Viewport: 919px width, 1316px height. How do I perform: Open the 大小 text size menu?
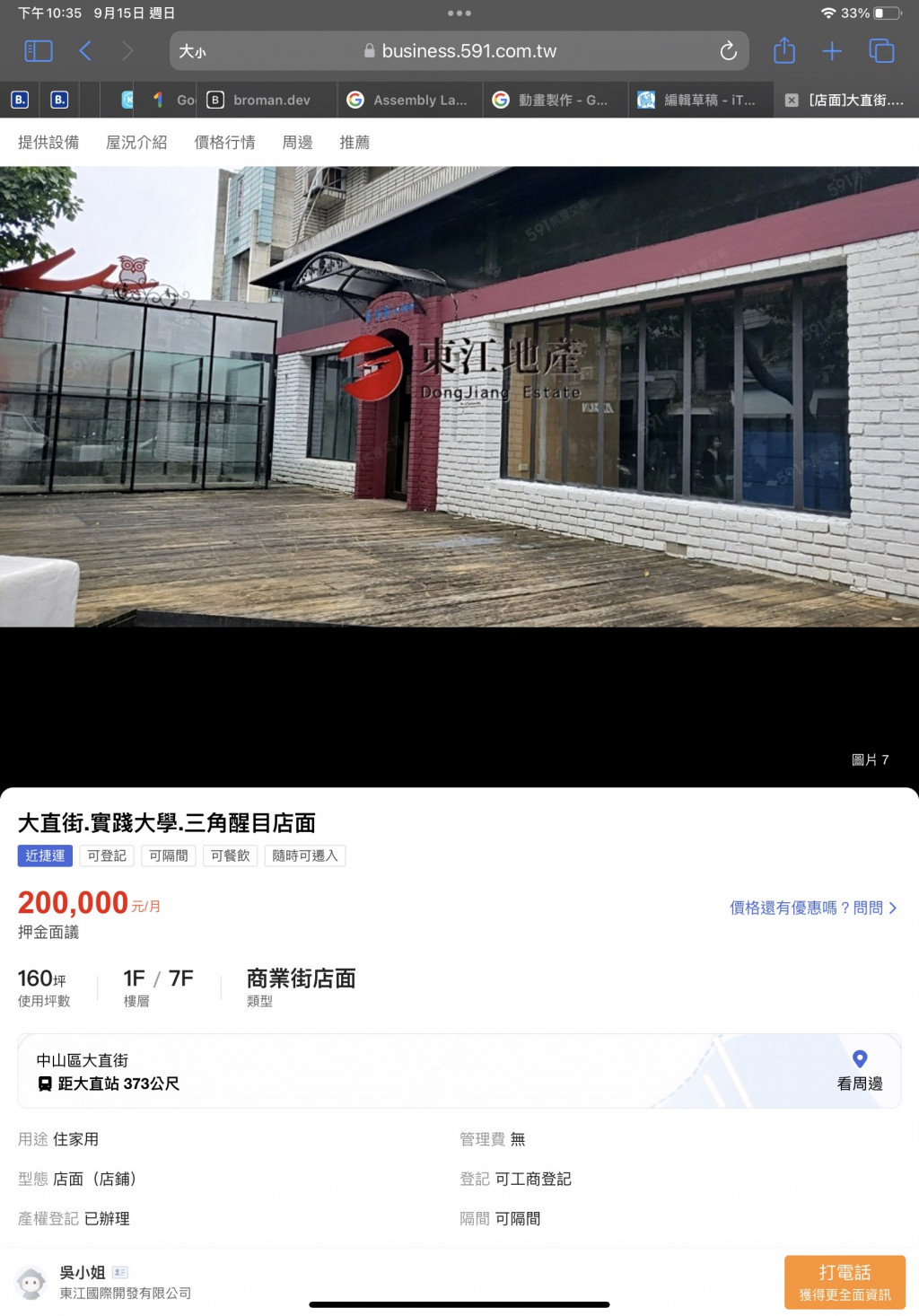[x=192, y=52]
